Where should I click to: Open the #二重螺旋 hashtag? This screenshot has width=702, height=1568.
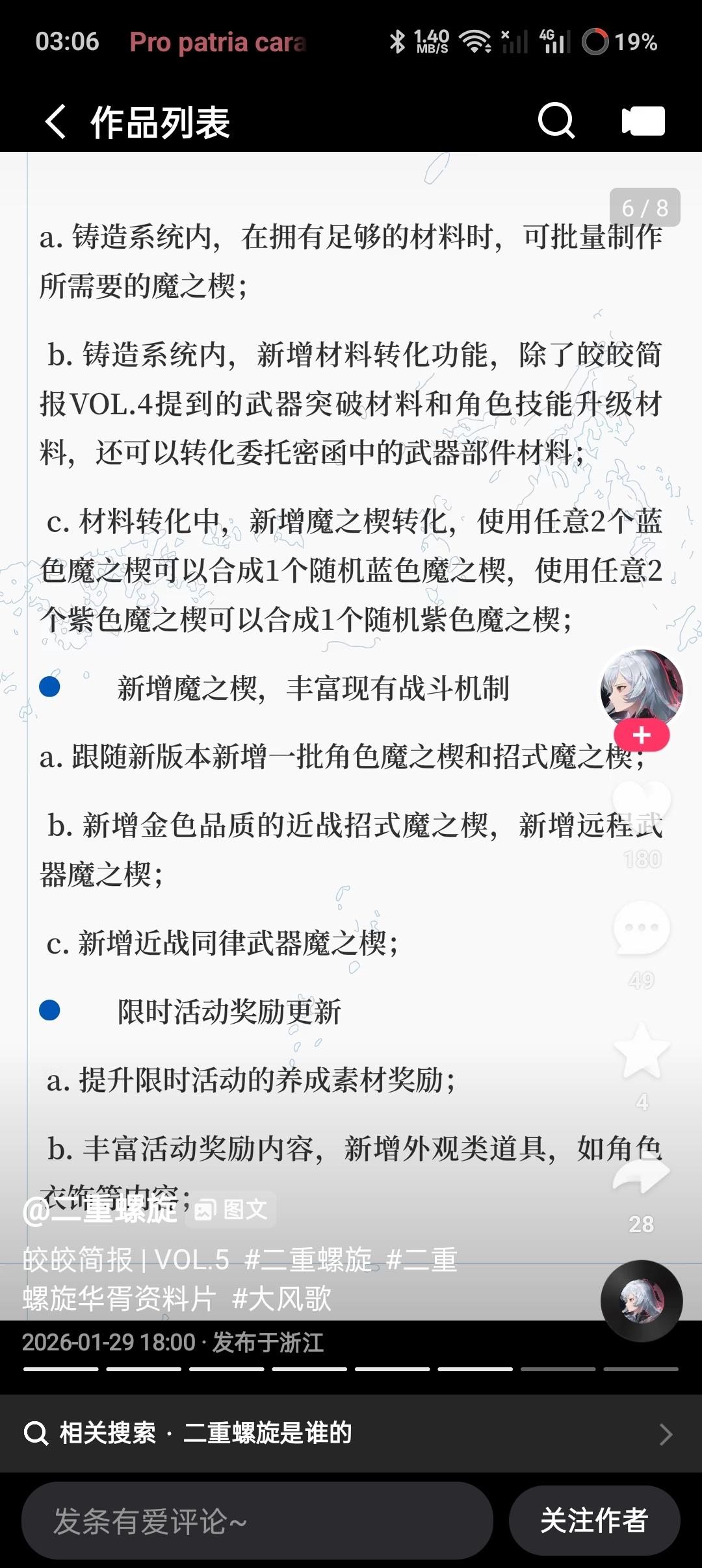tap(308, 1260)
